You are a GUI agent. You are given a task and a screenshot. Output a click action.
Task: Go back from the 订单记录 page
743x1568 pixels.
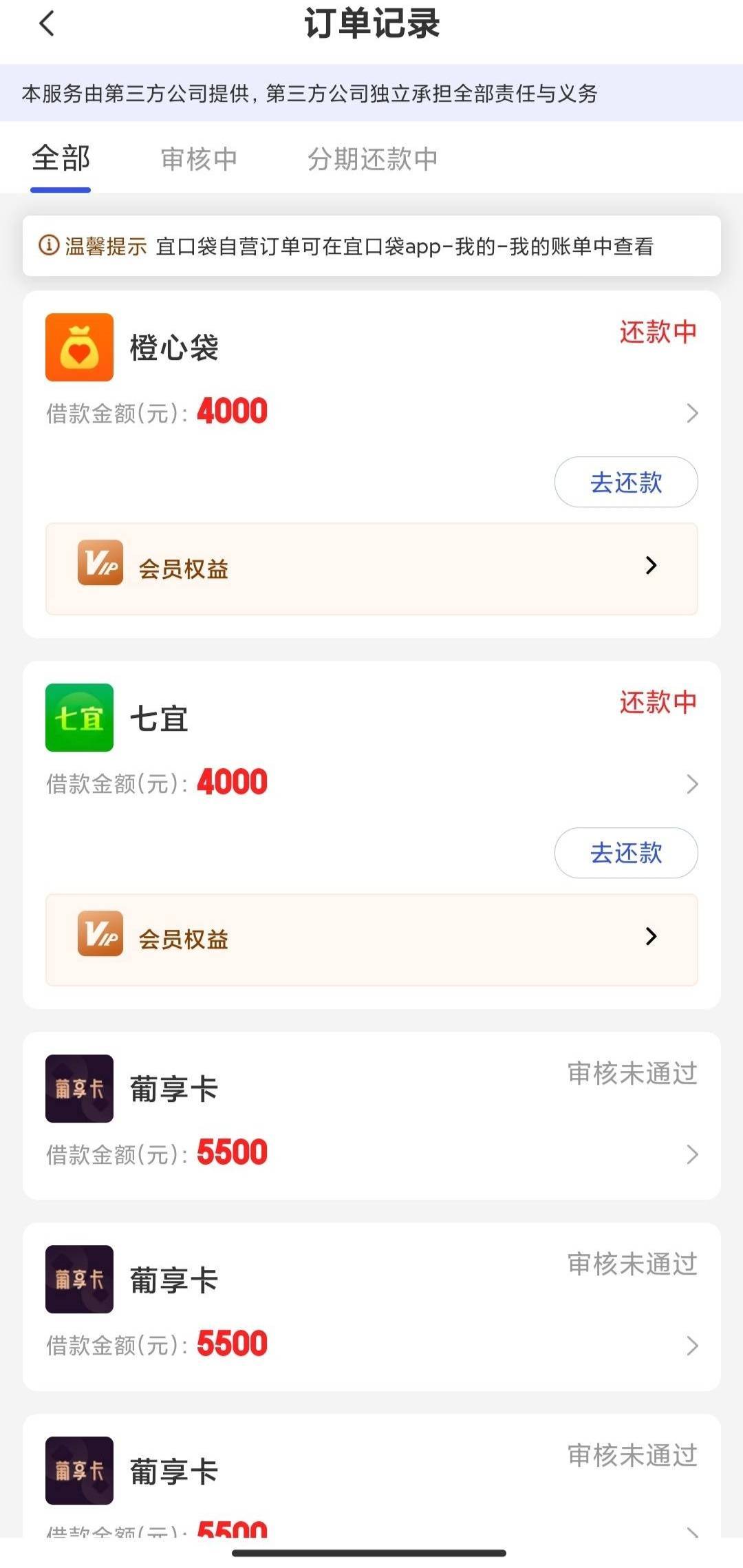click(47, 24)
